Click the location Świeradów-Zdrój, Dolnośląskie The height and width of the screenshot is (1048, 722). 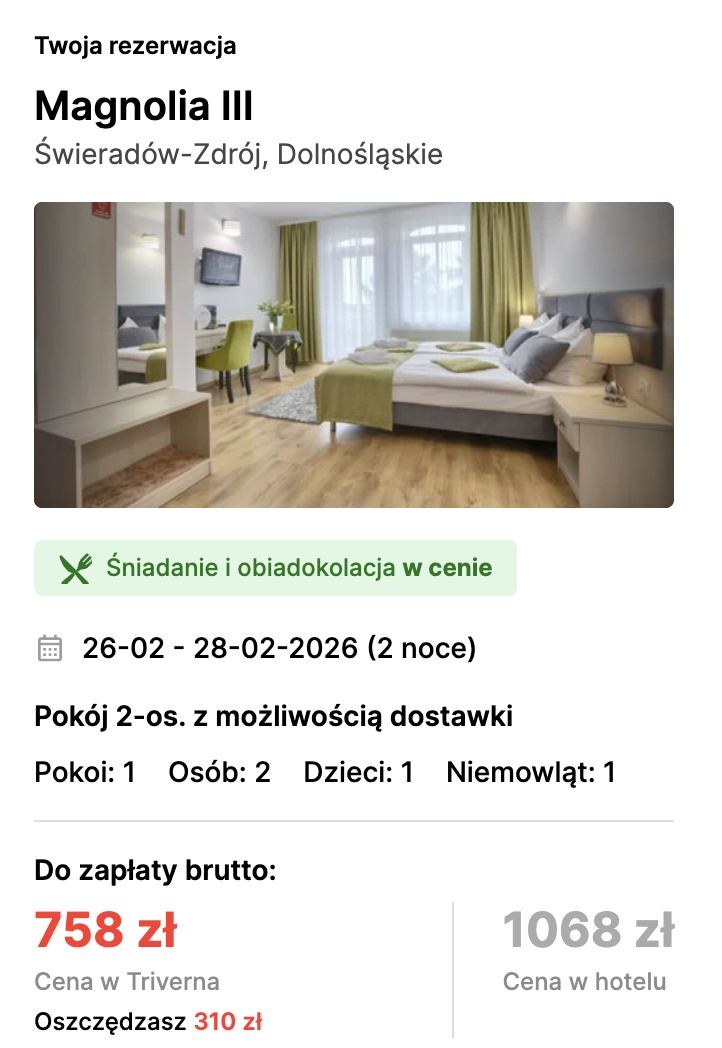(x=237, y=154)
